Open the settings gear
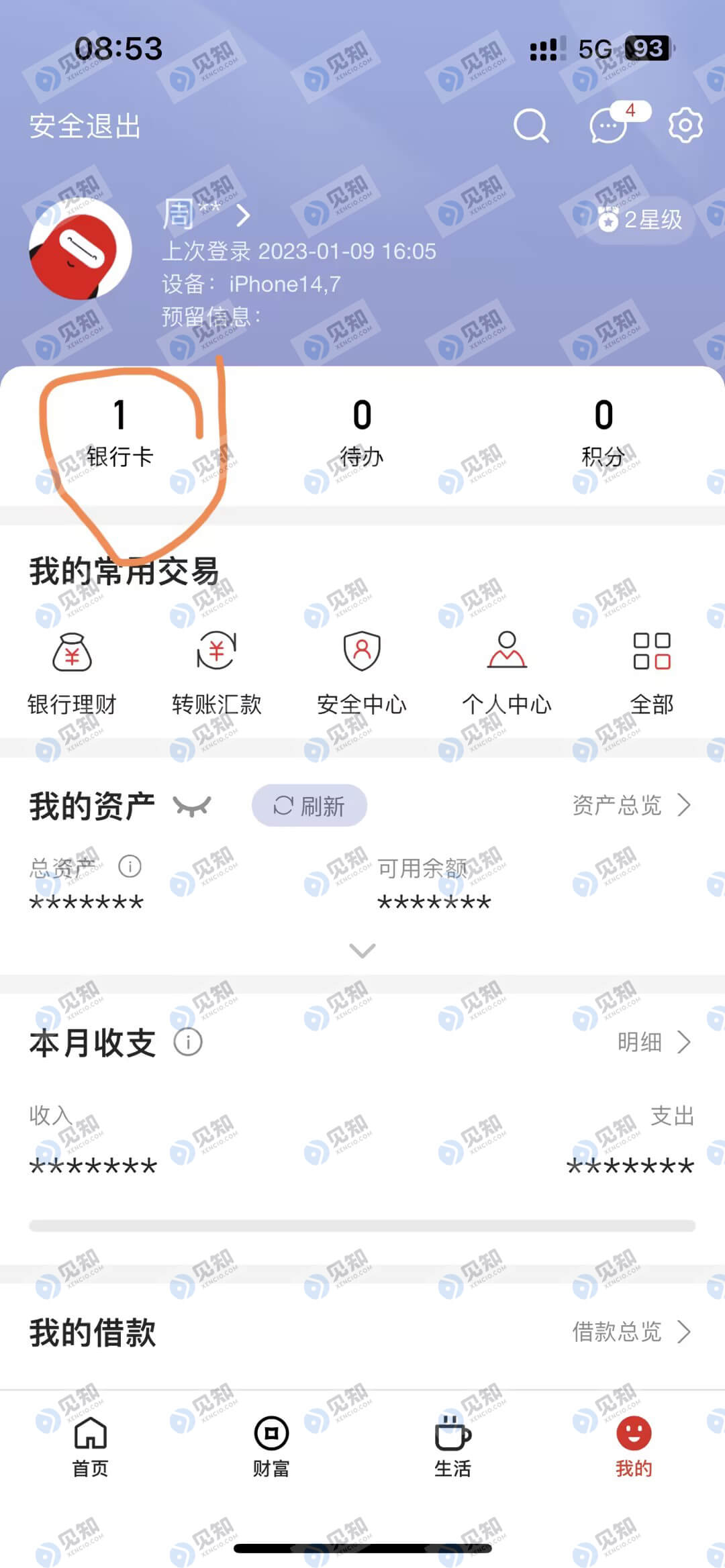 pos(685,125)
